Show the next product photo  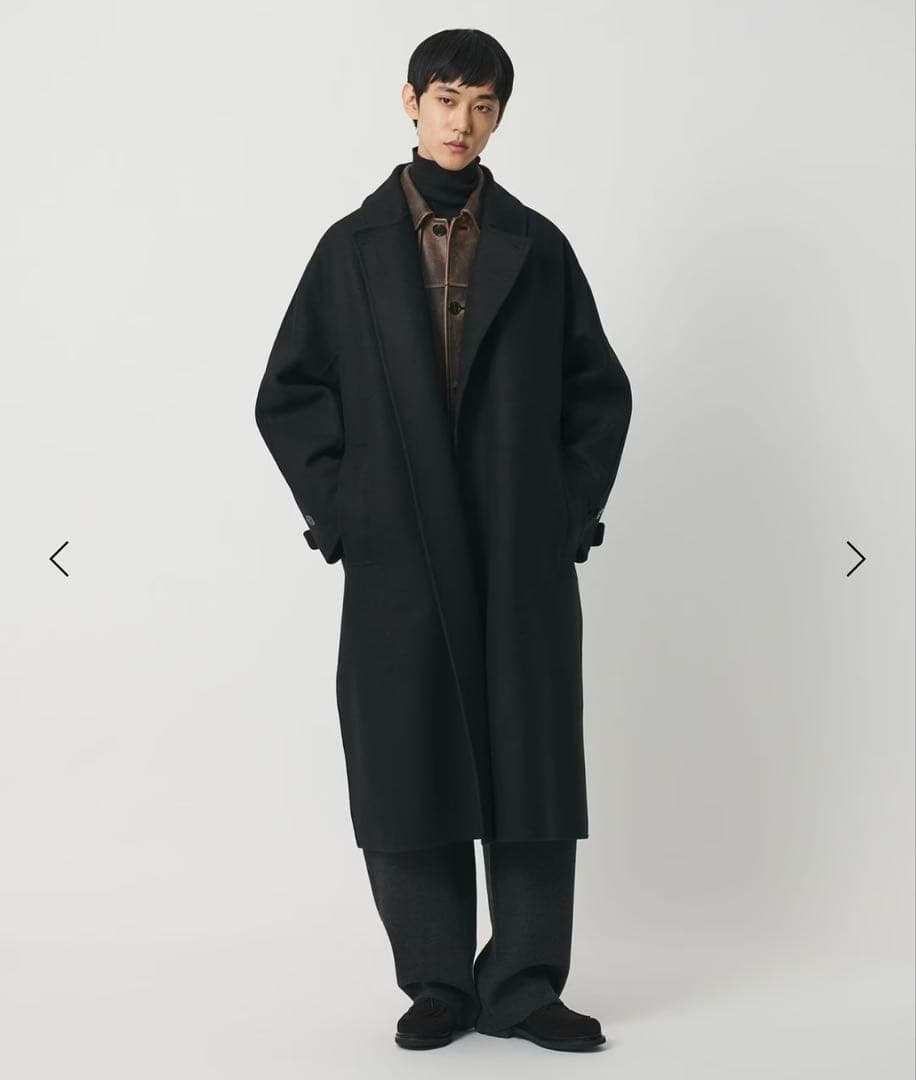pos(855,559)
